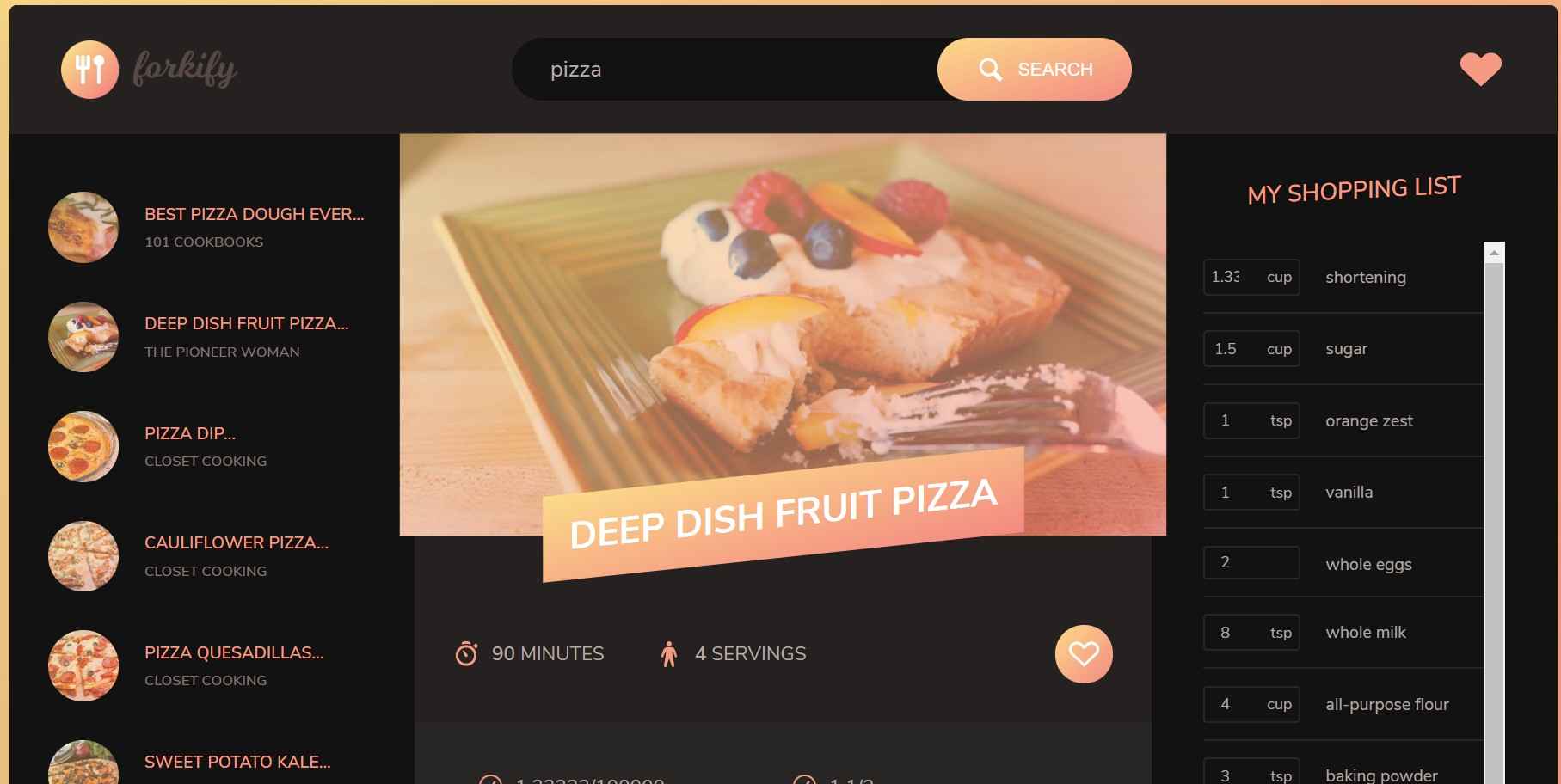Adjust the vanilla quantity field
Screen dimensions: 1561x784
[1226, 493]
